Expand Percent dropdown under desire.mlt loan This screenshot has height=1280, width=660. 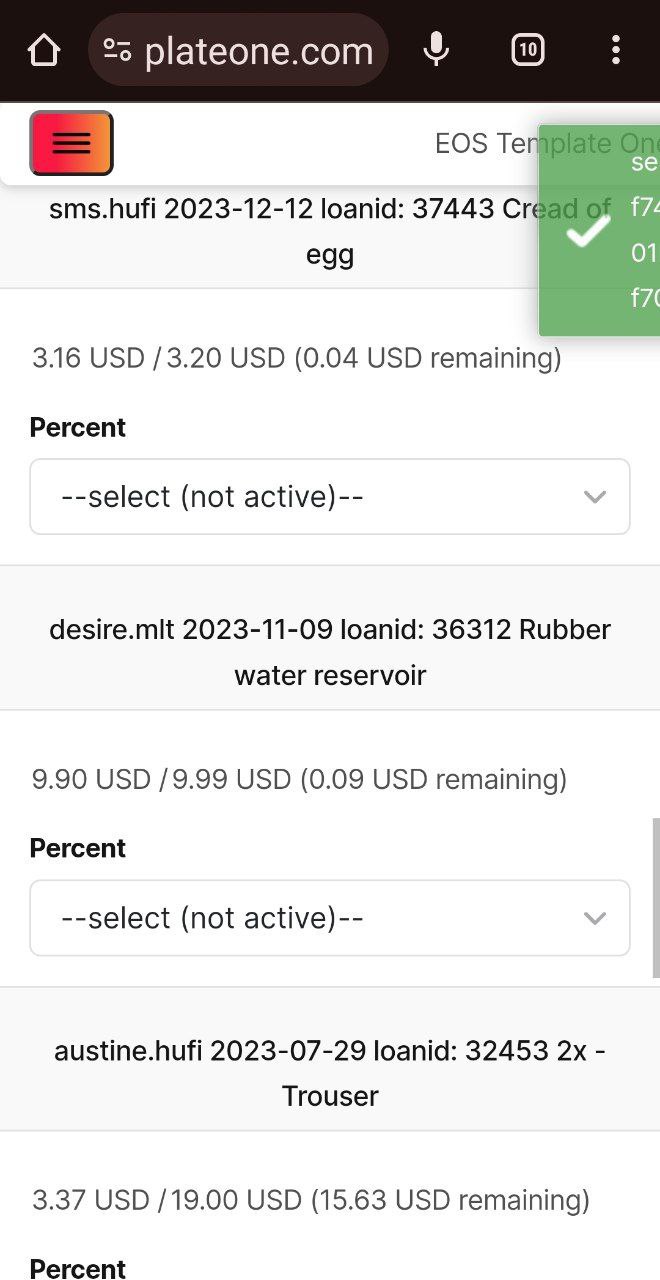(330, 917)
